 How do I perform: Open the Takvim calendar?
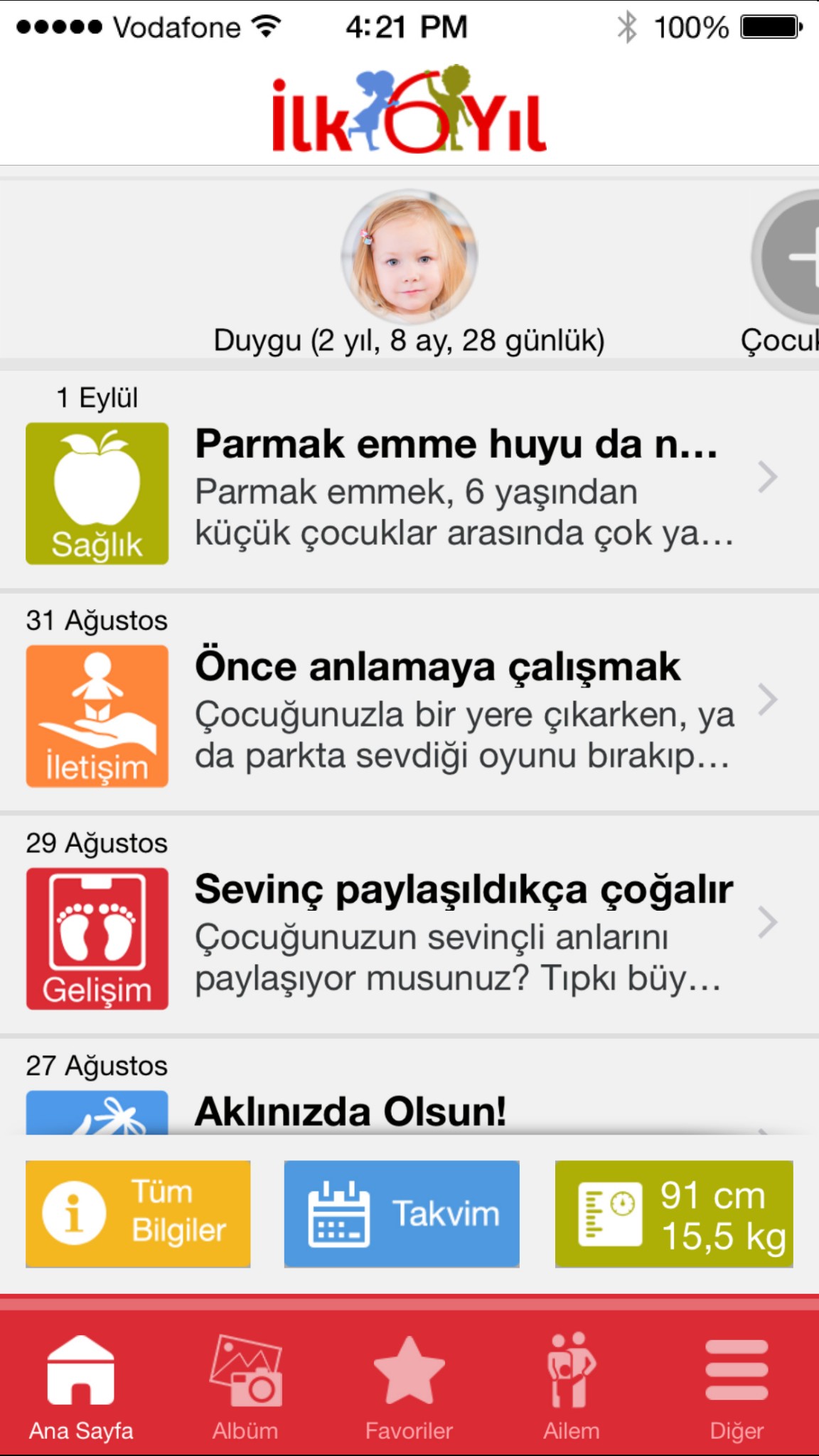point(402,1214)
